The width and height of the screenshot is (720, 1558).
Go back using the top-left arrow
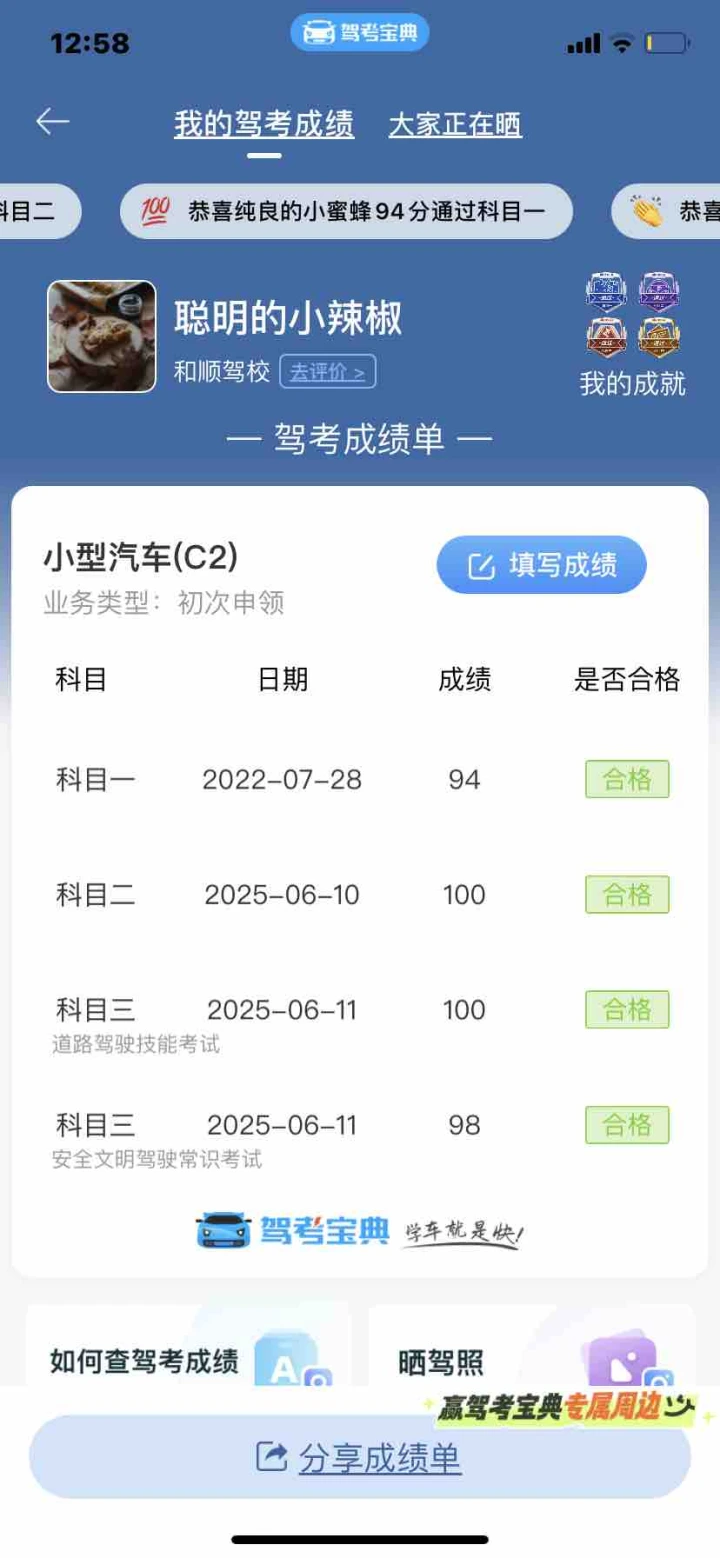click(x=53, y=122)
